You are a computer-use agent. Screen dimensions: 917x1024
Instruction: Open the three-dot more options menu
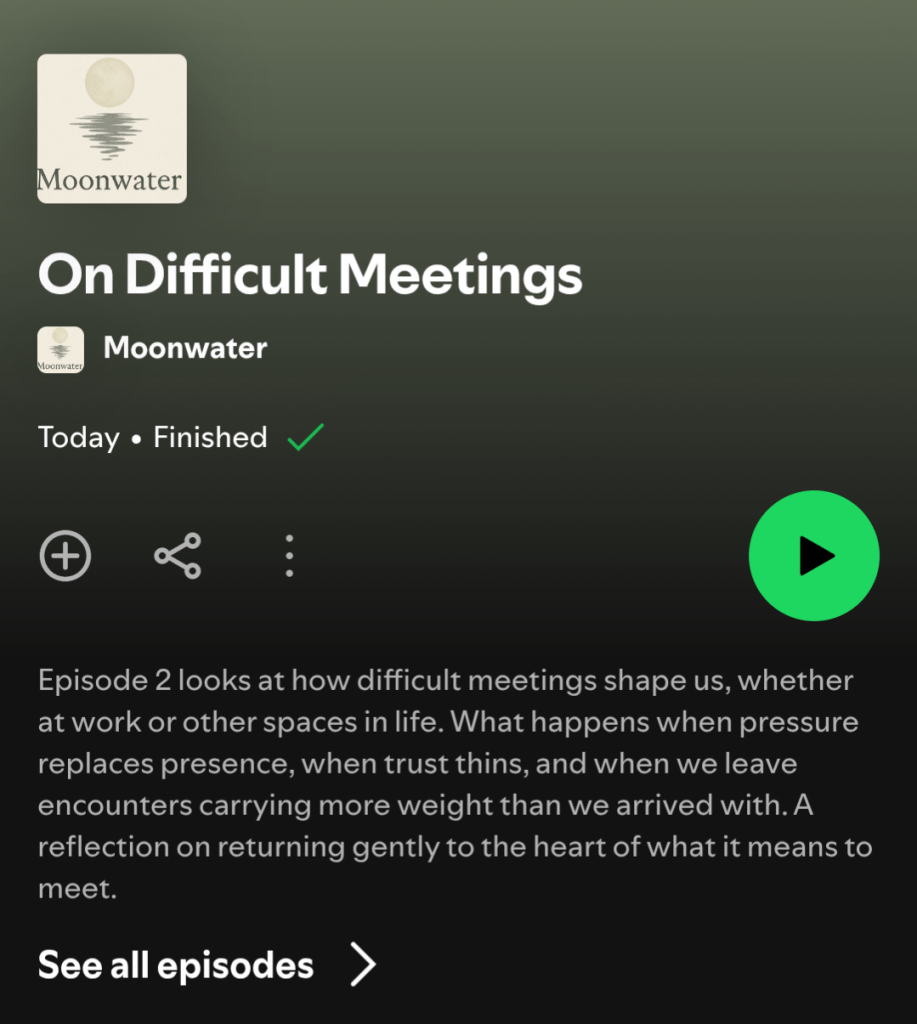pyautogui.click(x=289, y=556)
